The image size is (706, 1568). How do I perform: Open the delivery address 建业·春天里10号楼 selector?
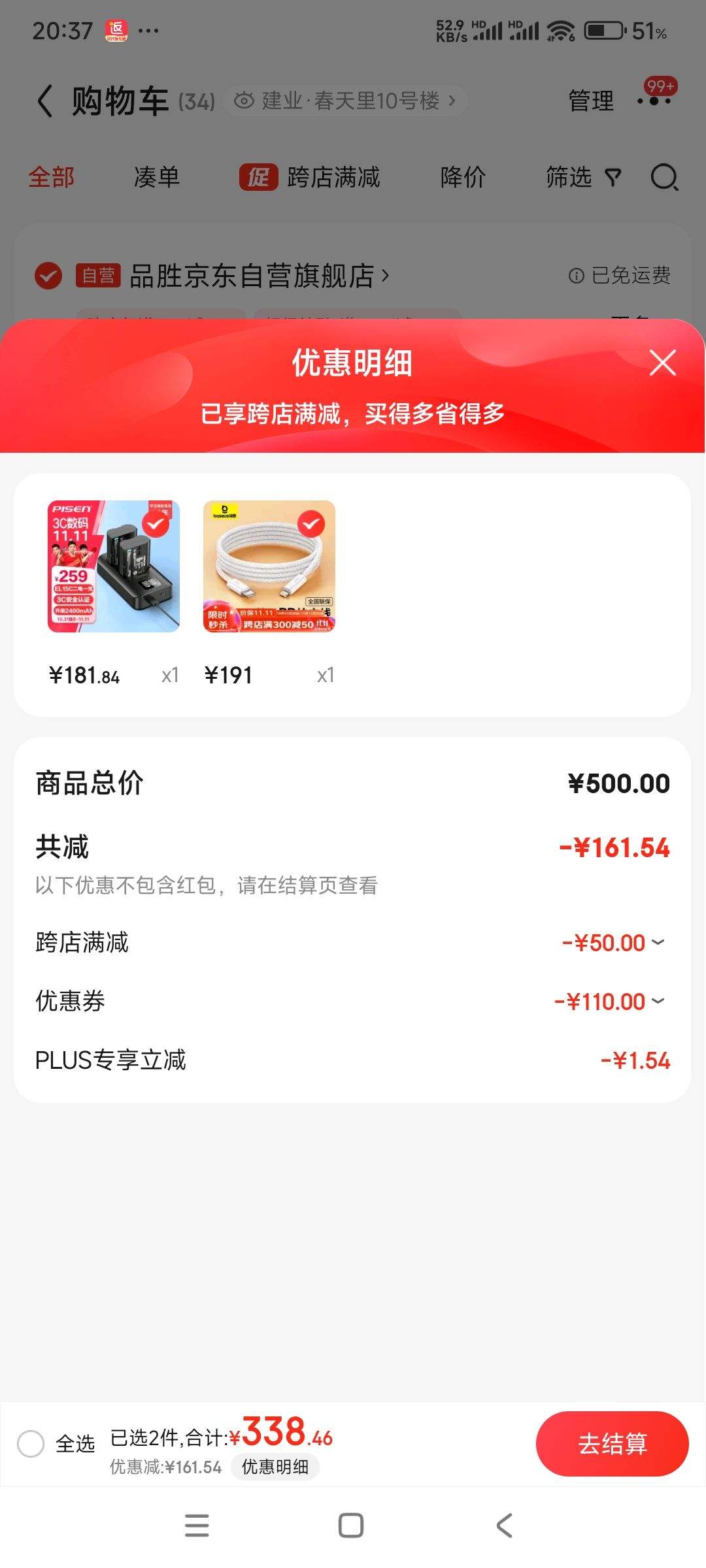tap(346, 100)
